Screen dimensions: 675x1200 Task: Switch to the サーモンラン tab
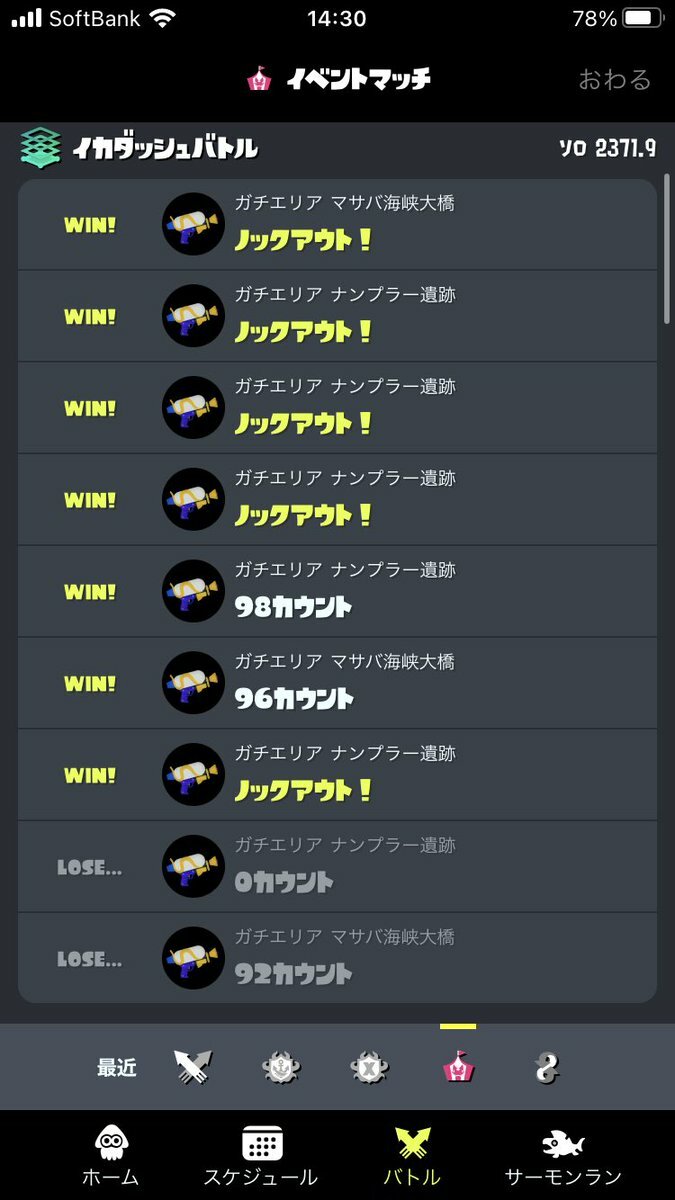(563, 1155)
